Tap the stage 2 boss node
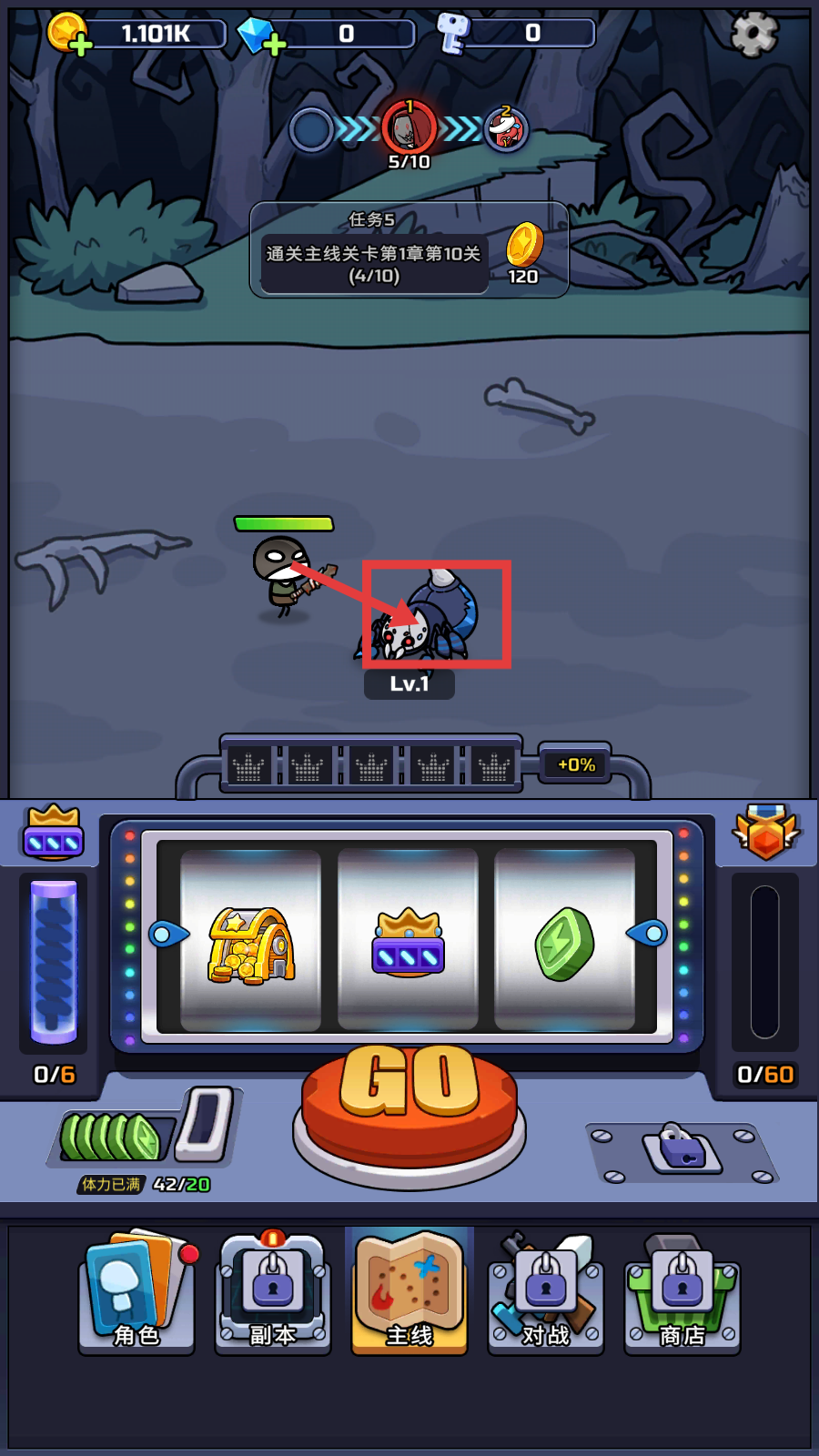 tap(506, 129)
